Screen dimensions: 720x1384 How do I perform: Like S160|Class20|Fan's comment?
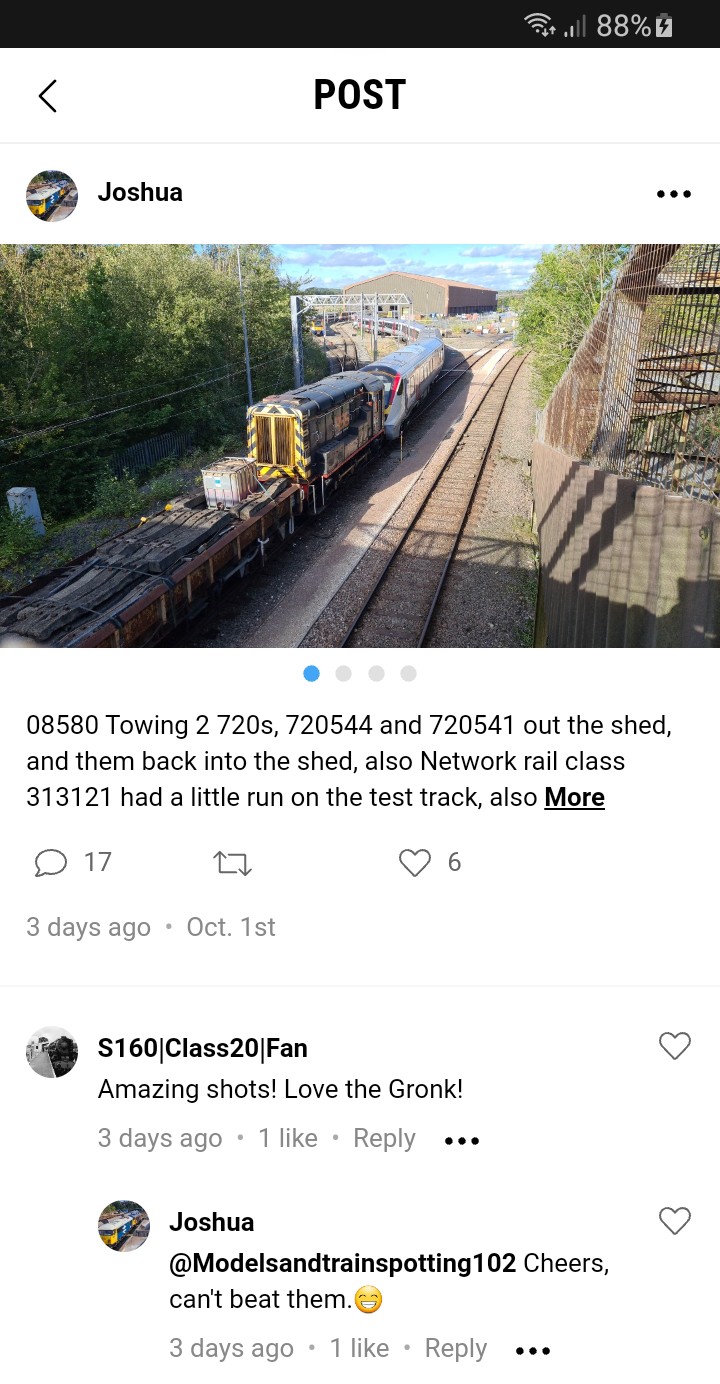click(675, 1046)
